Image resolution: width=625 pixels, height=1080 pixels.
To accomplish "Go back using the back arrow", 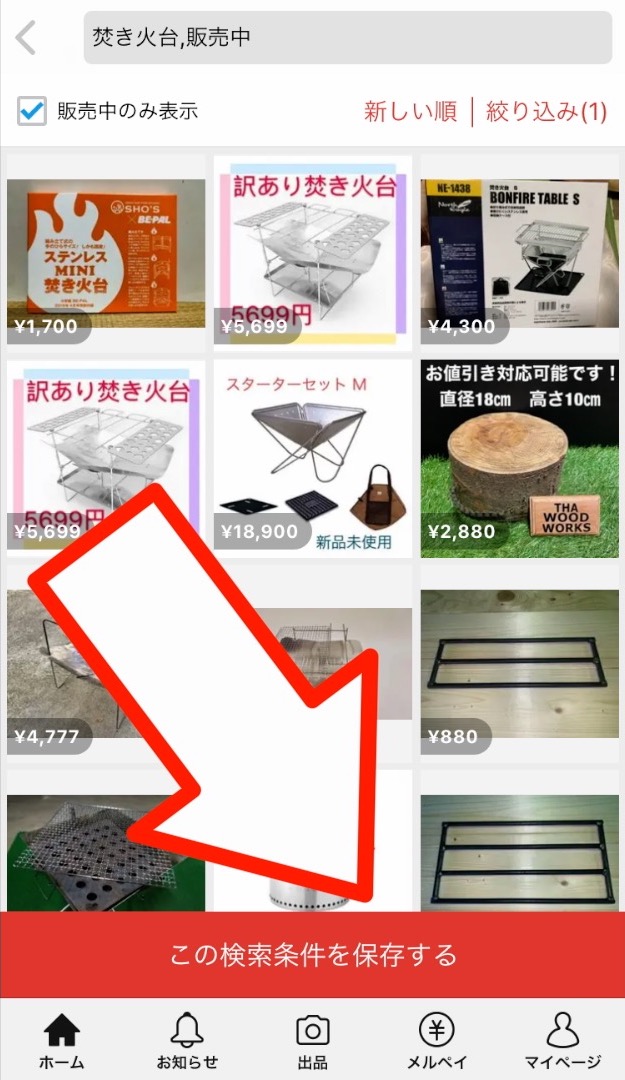I will click(x=27, y=39).
